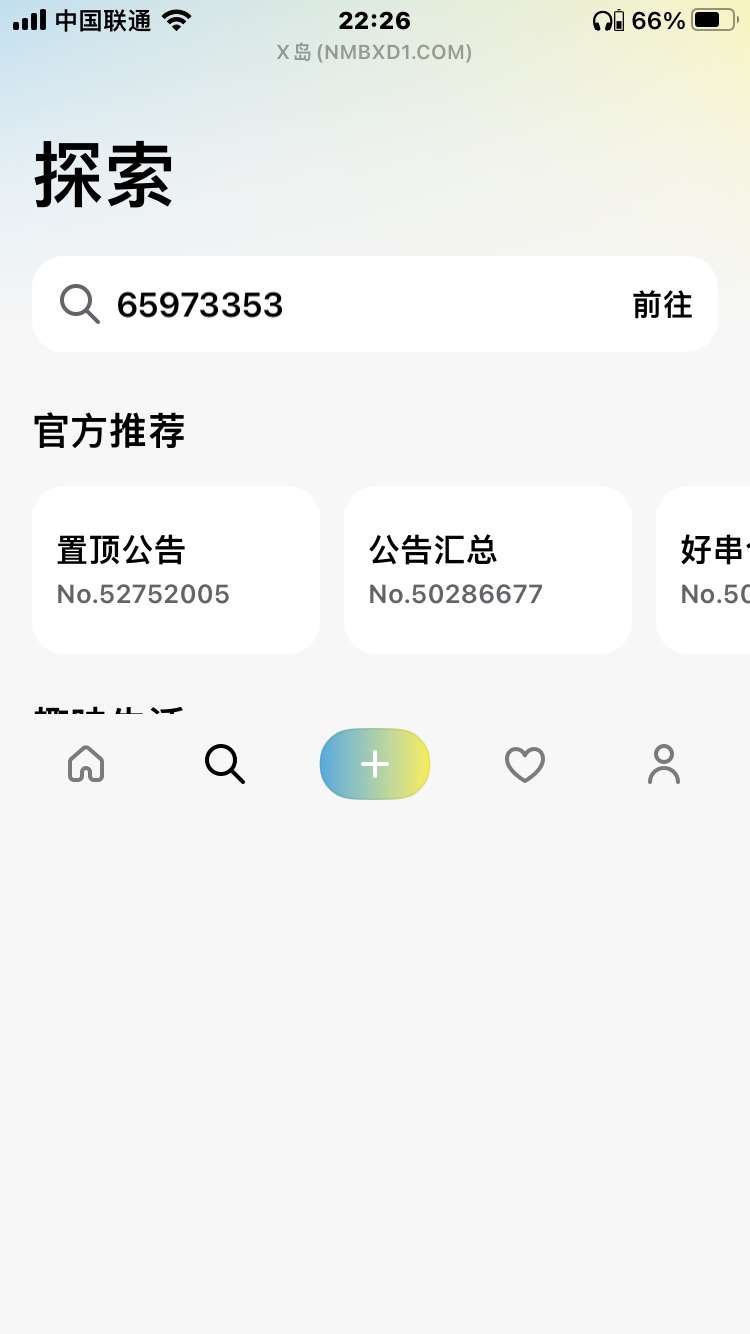
Task: Tap the search field containing 65973353
Action: pos(340,304)
